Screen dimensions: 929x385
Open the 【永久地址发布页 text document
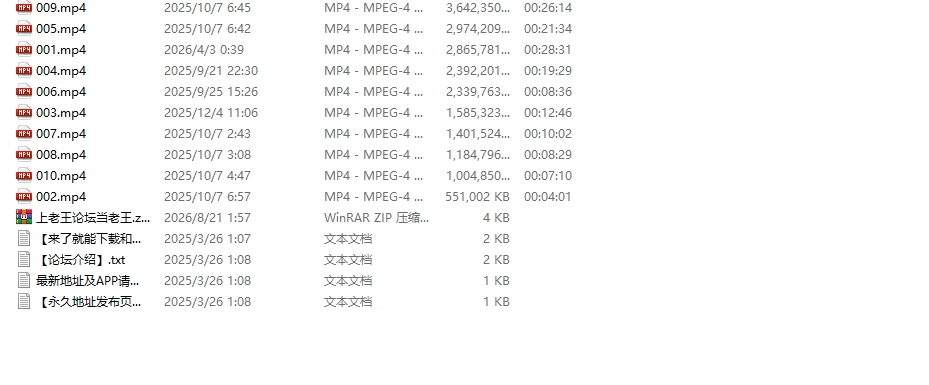89,301
